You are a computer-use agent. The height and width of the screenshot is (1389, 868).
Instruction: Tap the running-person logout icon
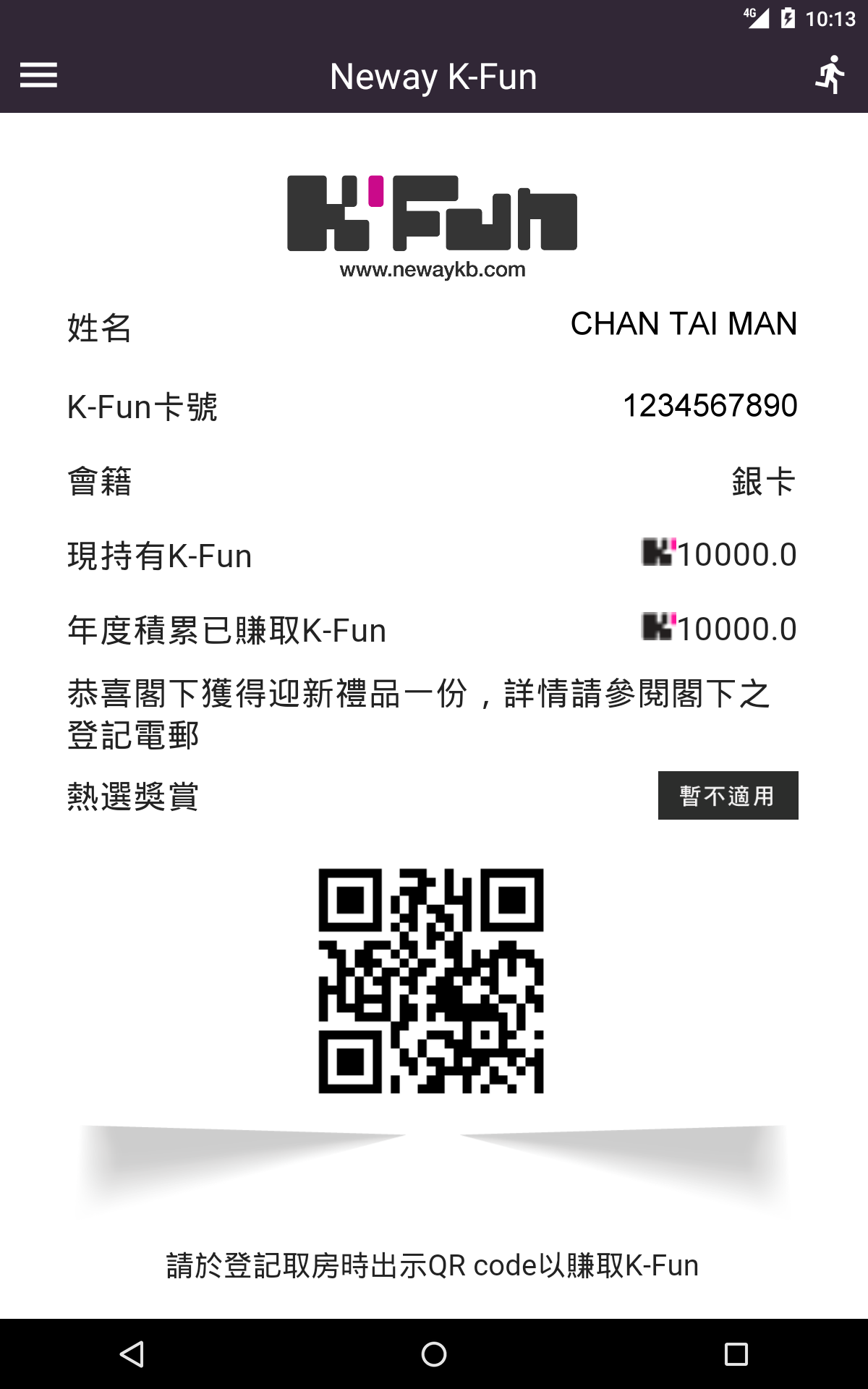coord(830,75)
